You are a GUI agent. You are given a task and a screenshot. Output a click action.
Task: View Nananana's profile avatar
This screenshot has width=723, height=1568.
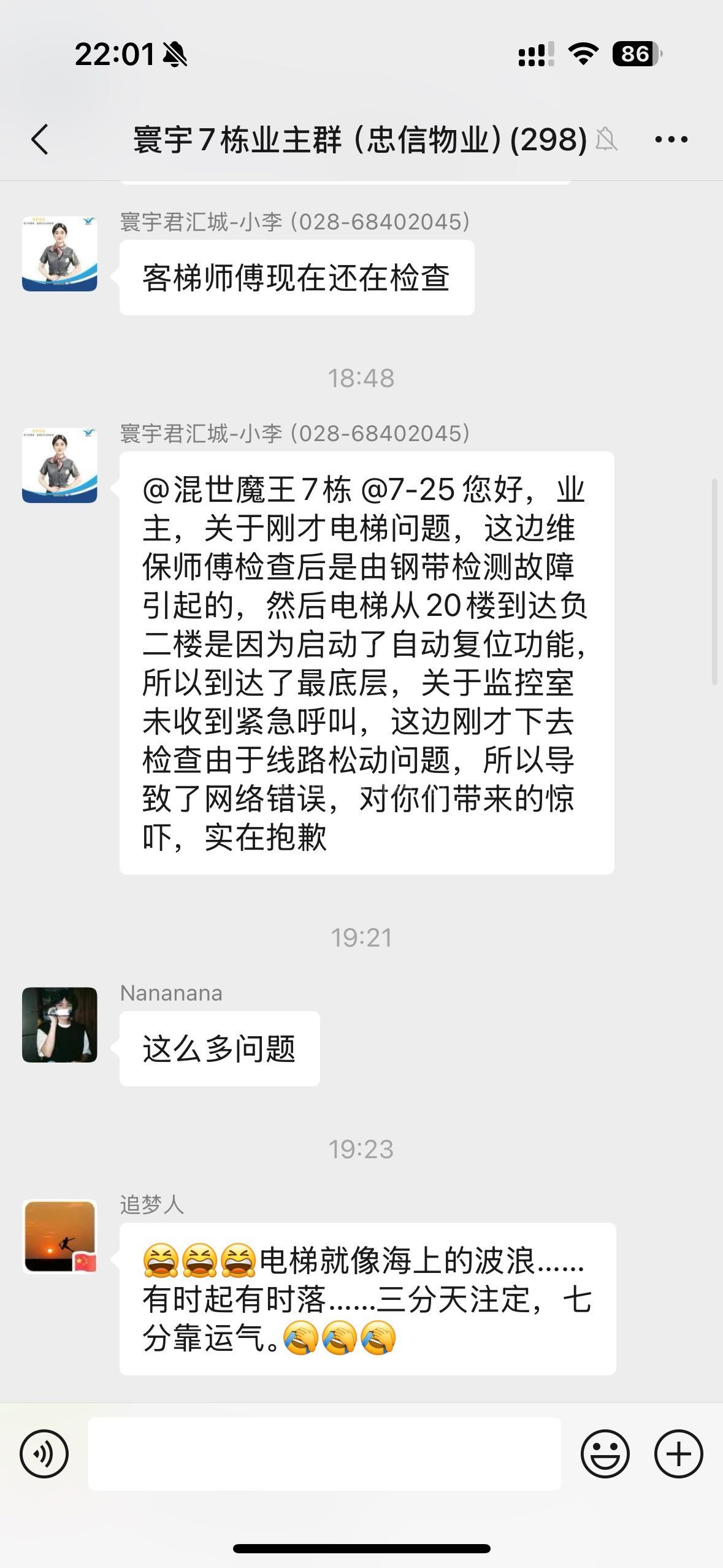pos(59,1024)
